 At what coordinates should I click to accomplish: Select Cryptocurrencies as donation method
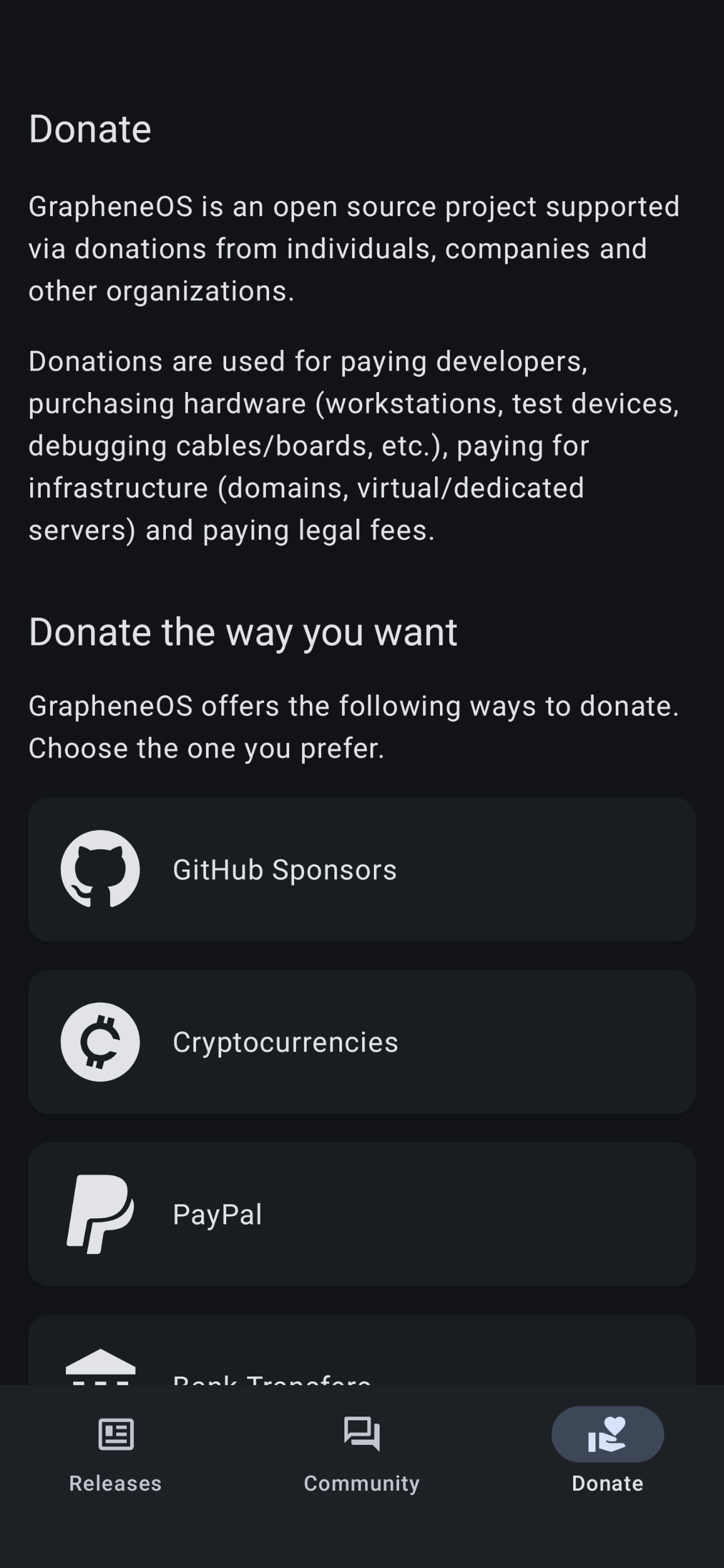pos(361,1042)
